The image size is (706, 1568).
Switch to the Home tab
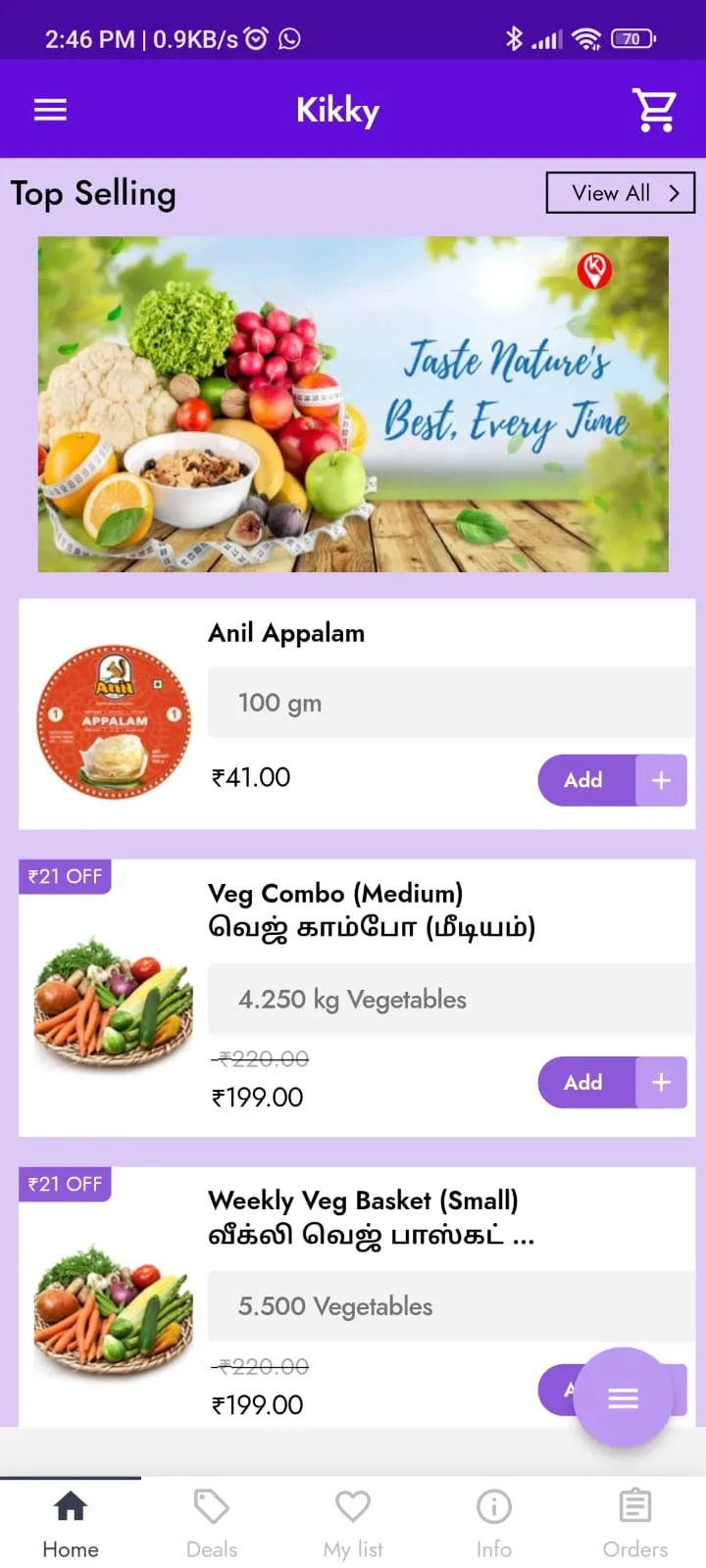click(71, 1524)
